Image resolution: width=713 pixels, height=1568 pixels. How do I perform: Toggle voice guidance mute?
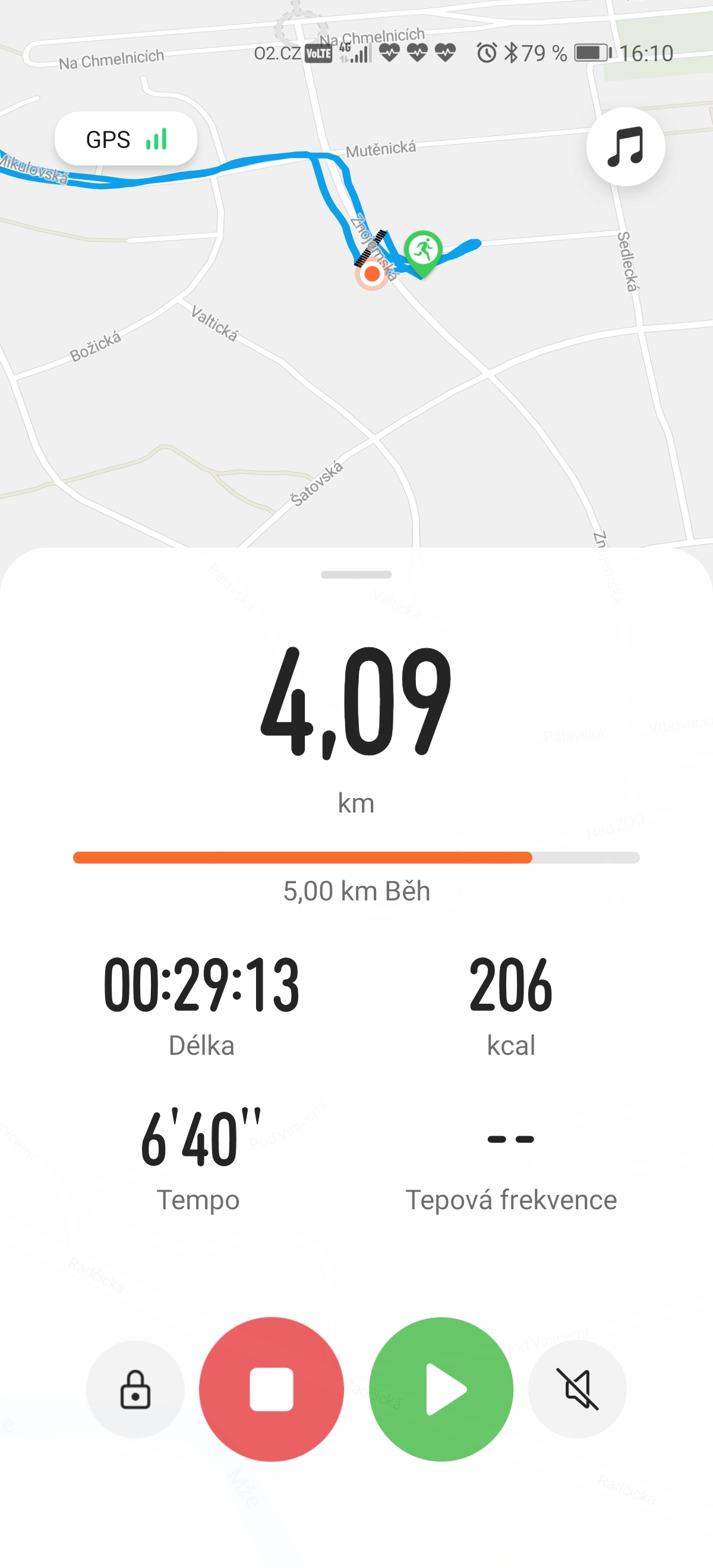coord(577,1389)
